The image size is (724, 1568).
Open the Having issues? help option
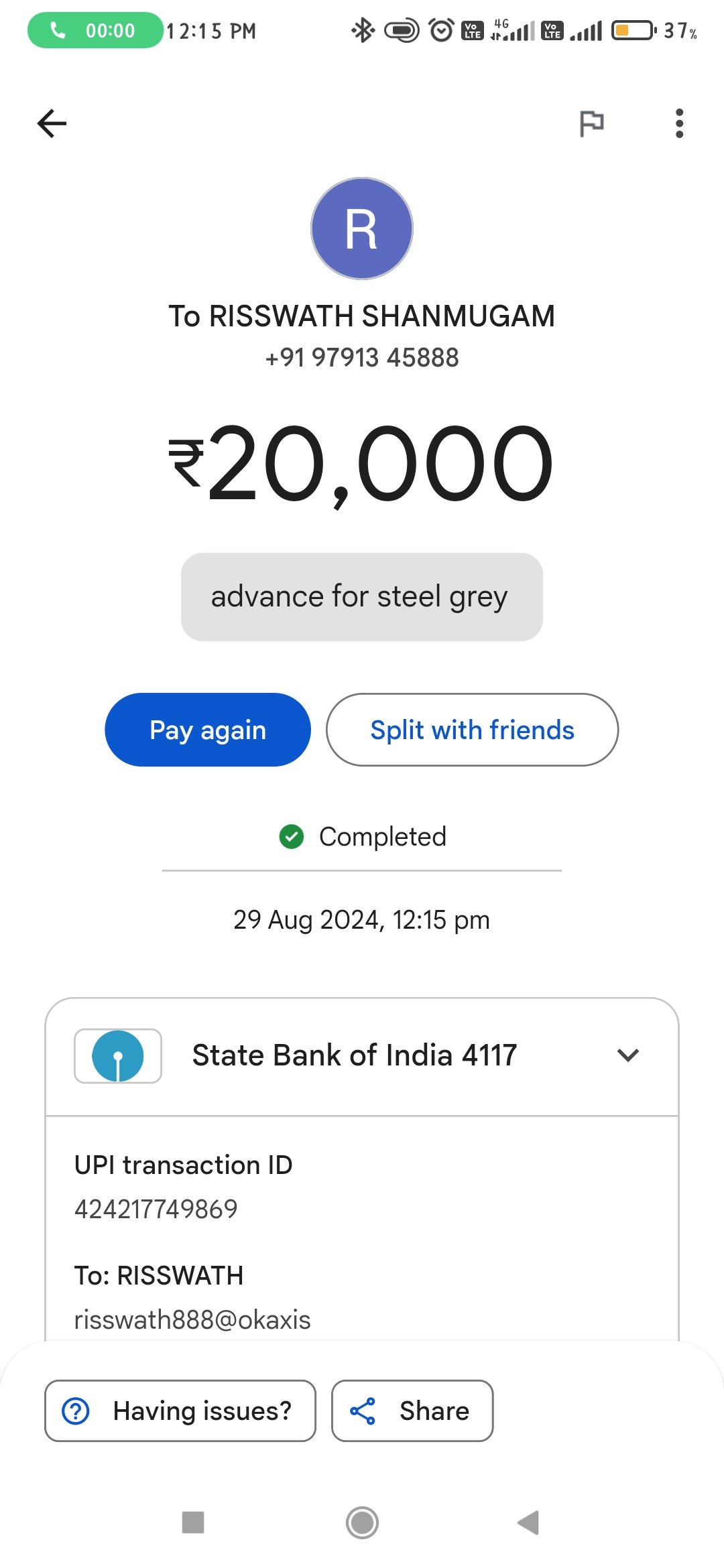tap(180, 1411)
